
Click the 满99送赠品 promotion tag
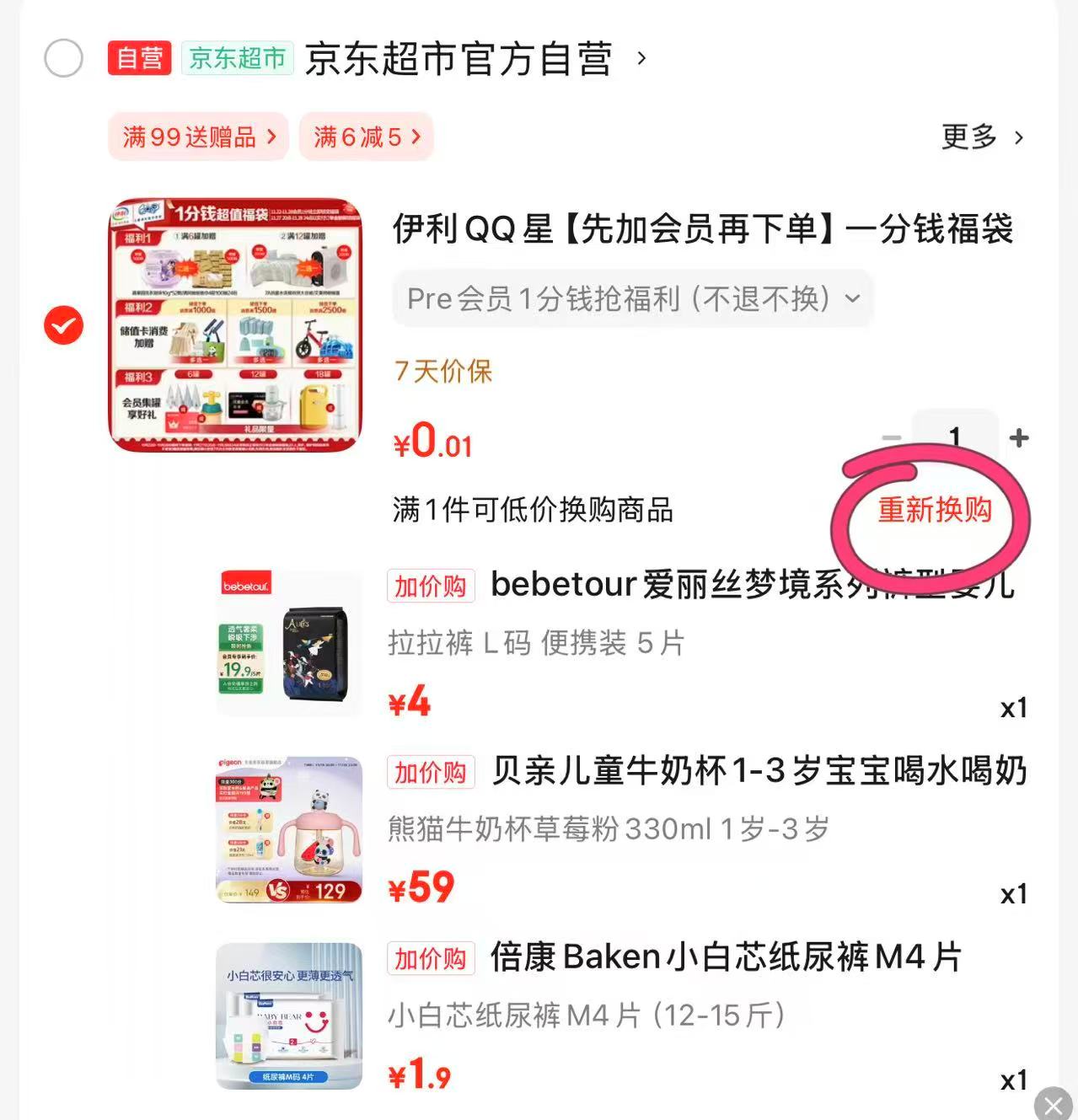click(x=196, y=137)
